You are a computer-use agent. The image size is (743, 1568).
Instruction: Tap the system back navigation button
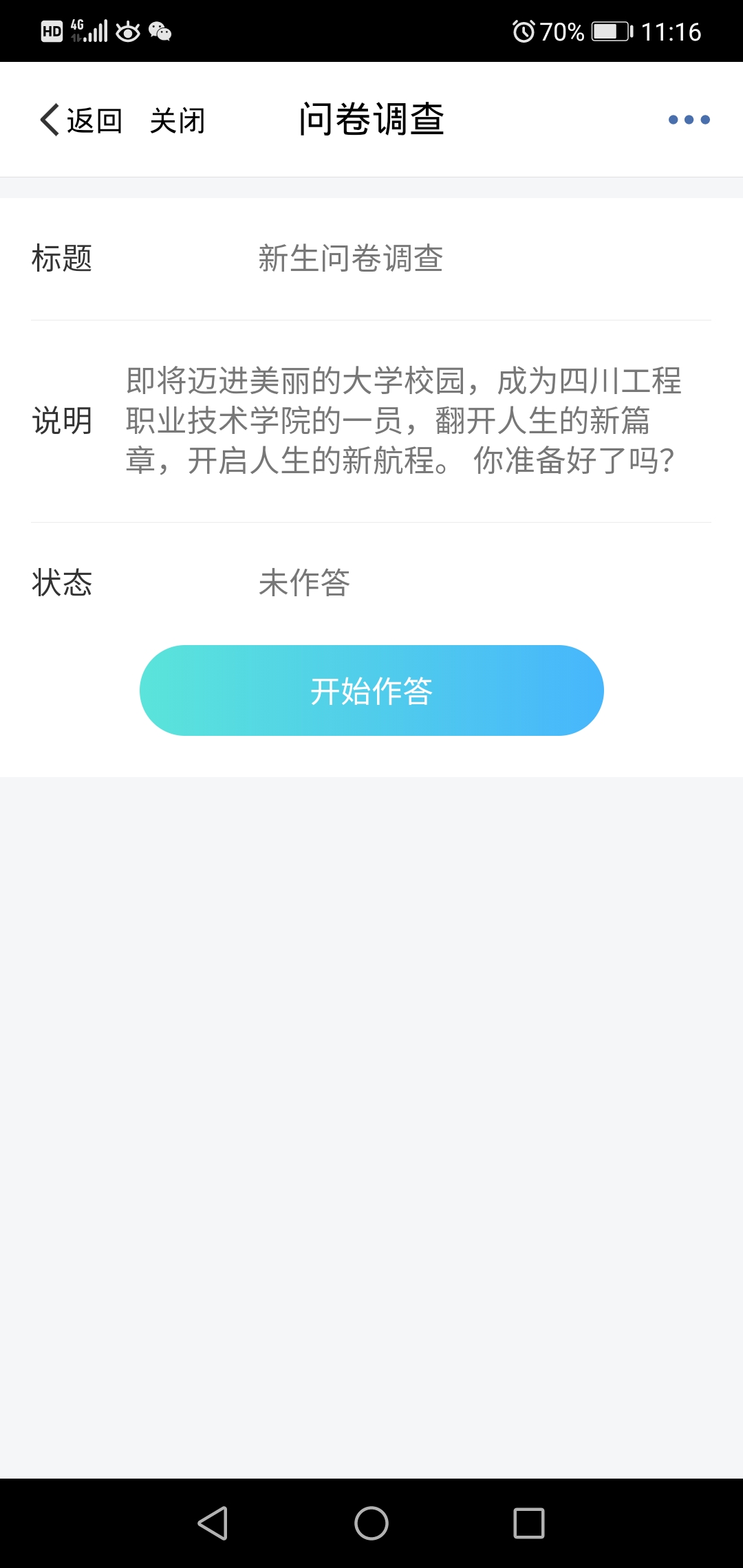pyautogui.click(x=213, y=1523)
